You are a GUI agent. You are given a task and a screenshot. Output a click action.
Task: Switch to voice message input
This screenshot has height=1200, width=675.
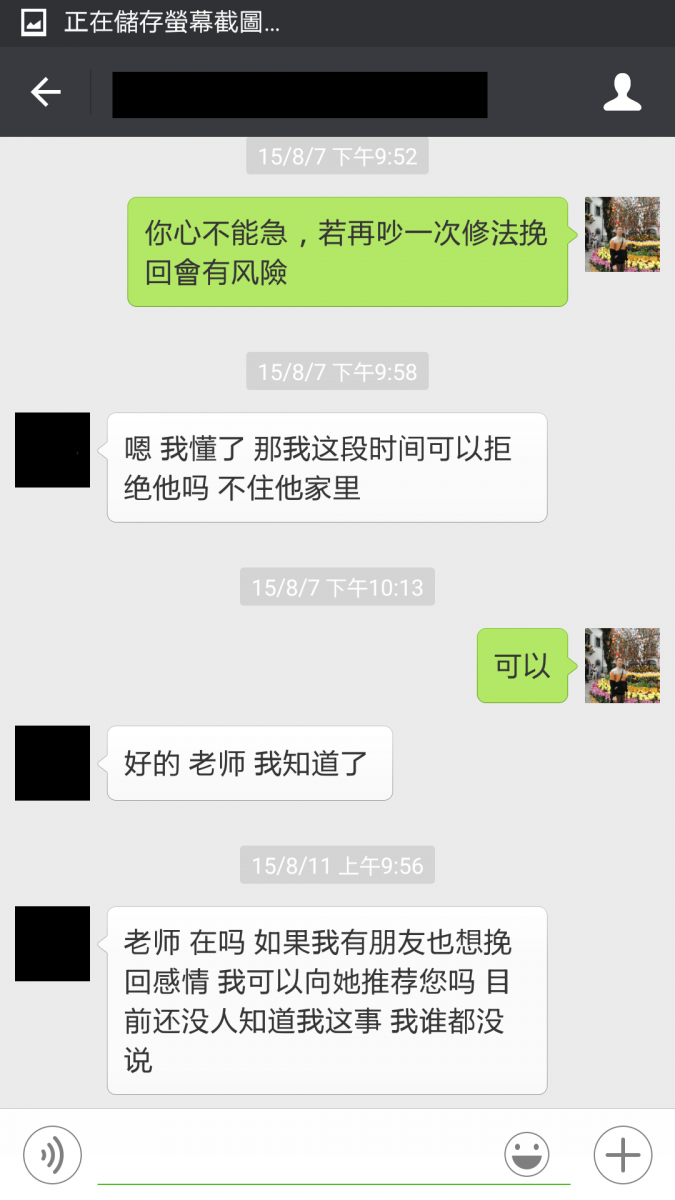[51, 1155]
